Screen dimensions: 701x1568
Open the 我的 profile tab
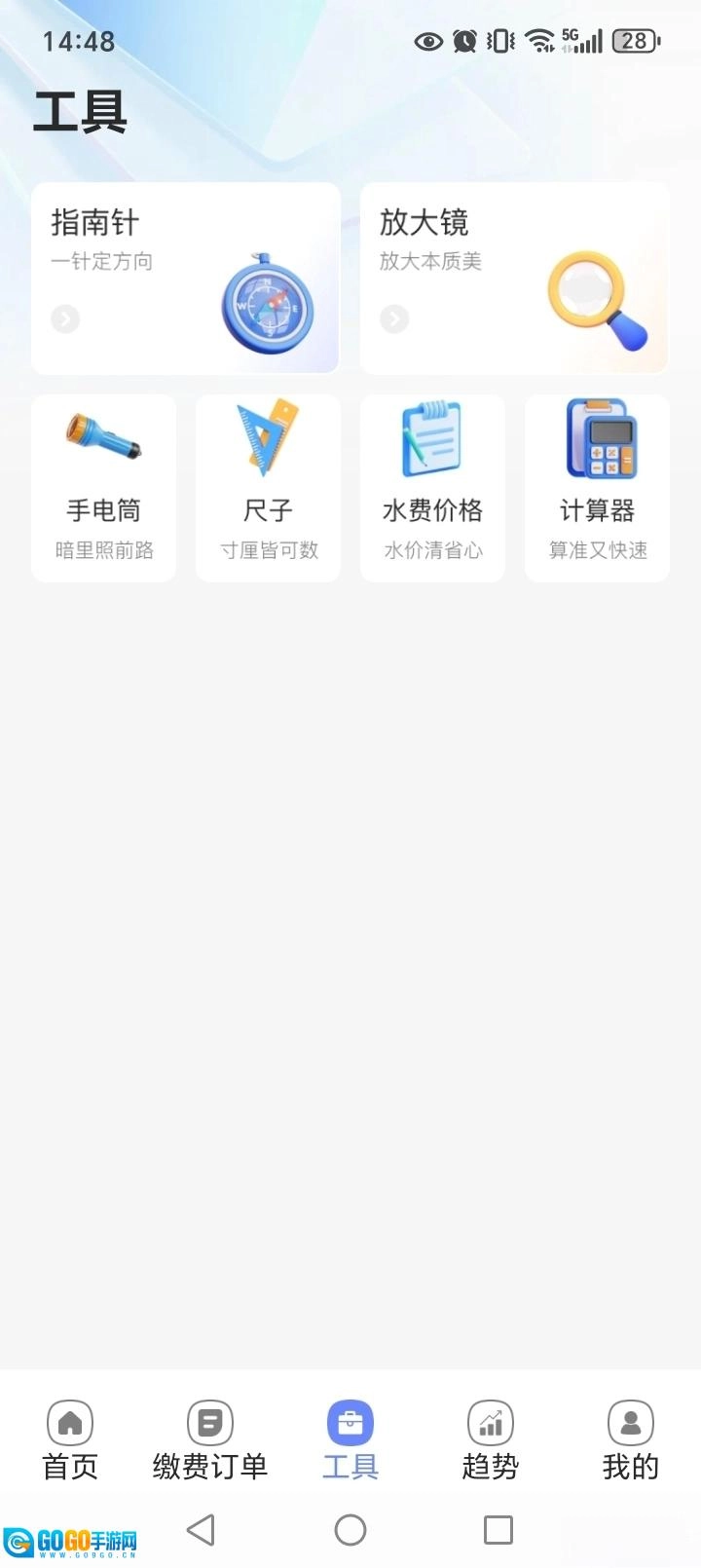coord(631,1440)
